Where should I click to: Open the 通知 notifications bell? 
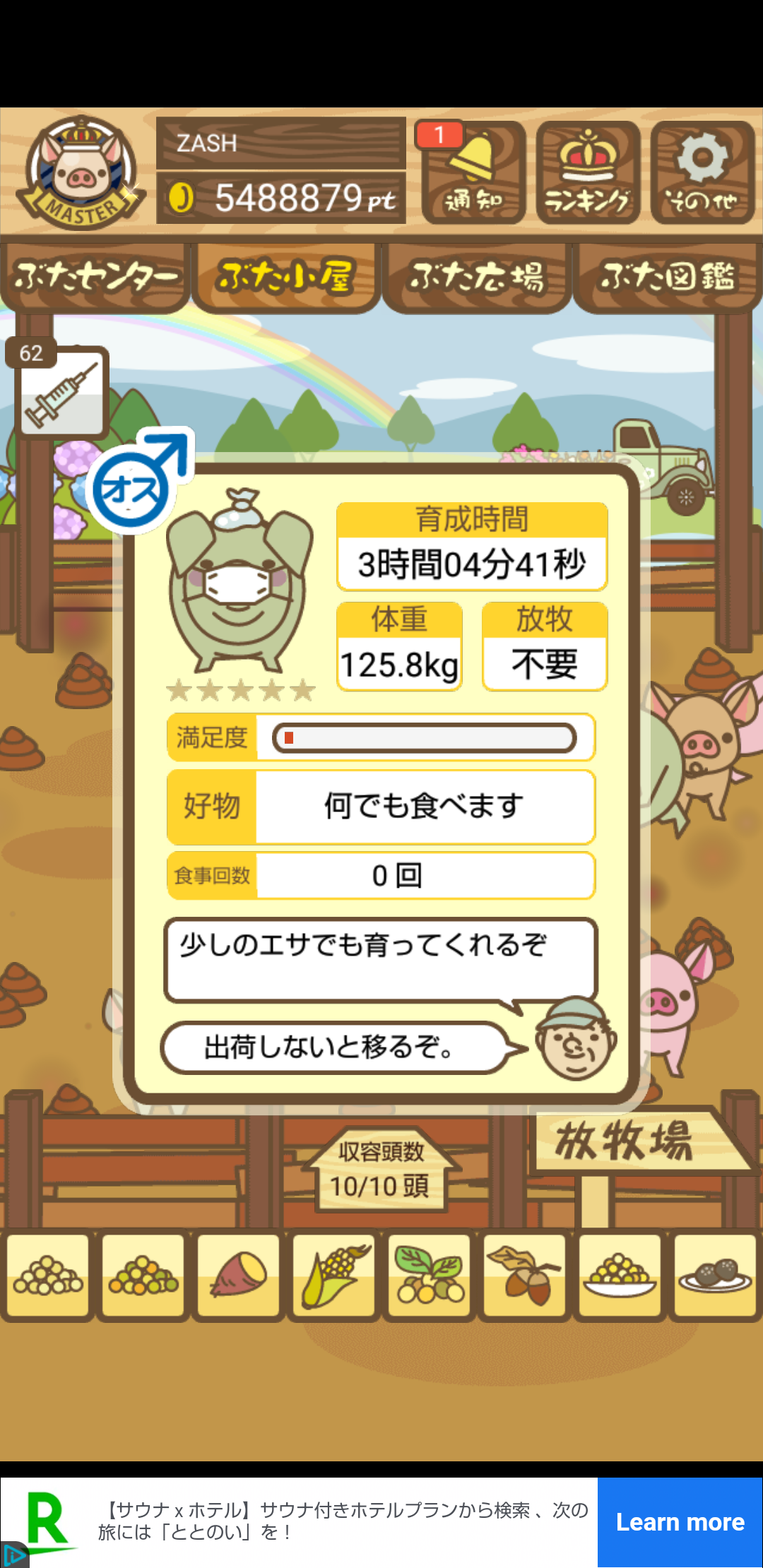point(473,172)
